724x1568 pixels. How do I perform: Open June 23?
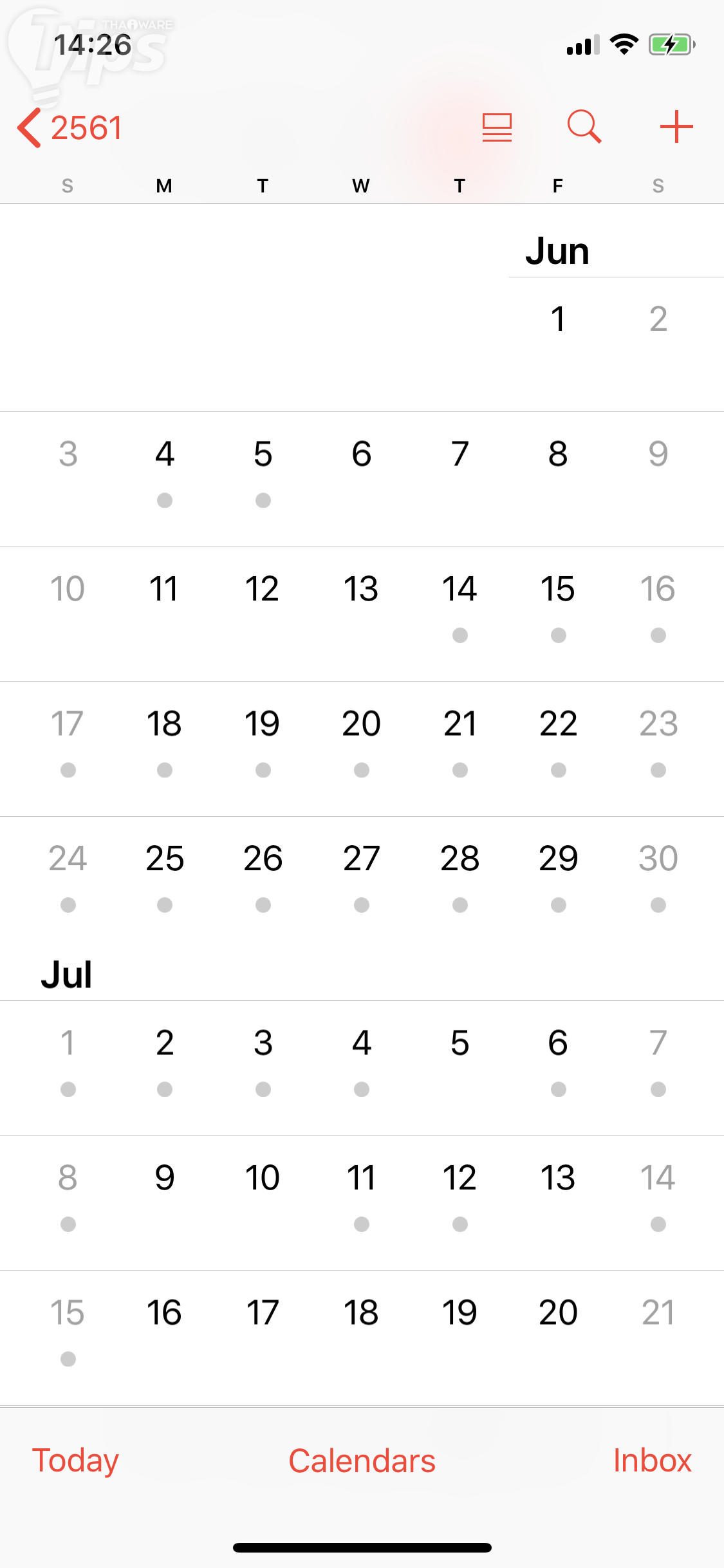click(x=658, y=724)
